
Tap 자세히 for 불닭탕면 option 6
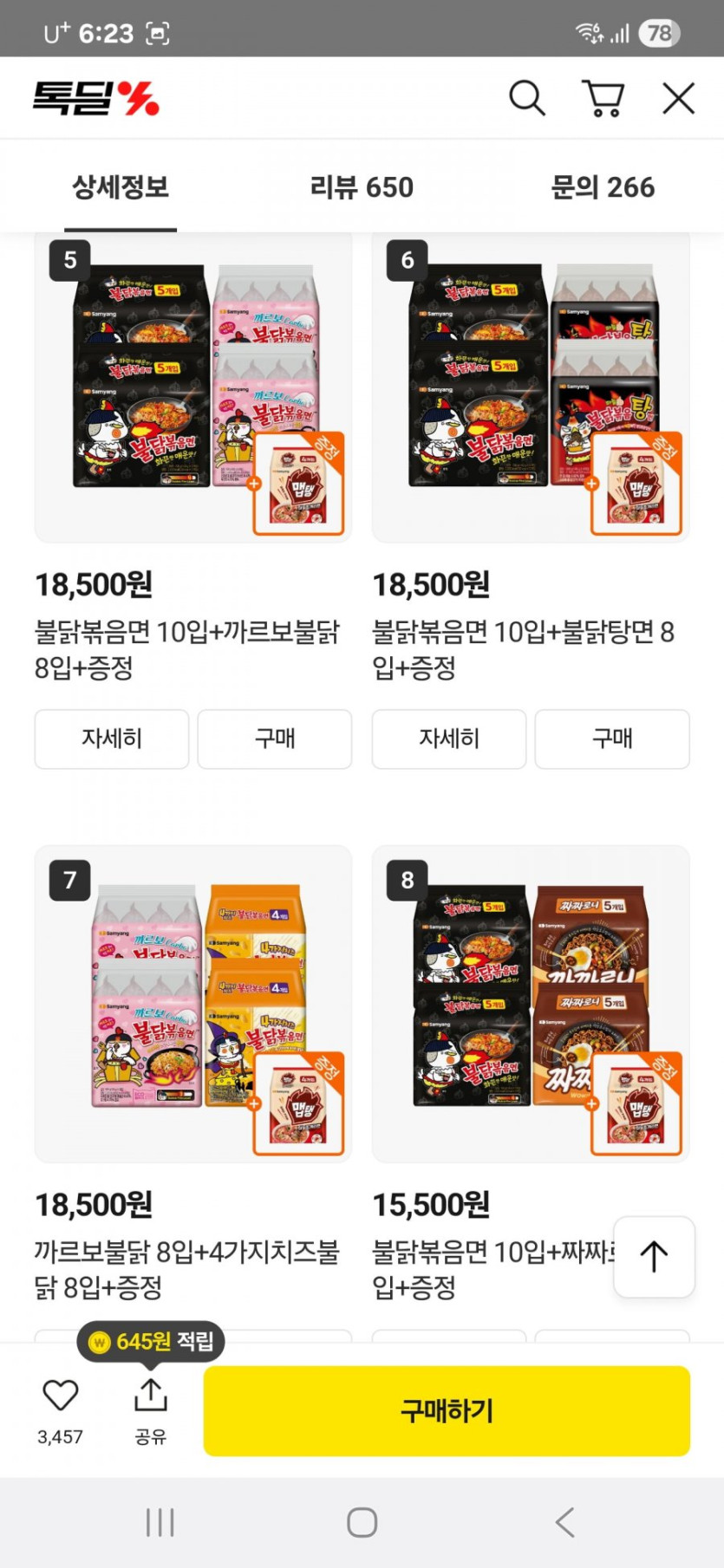tap(449, 738)
